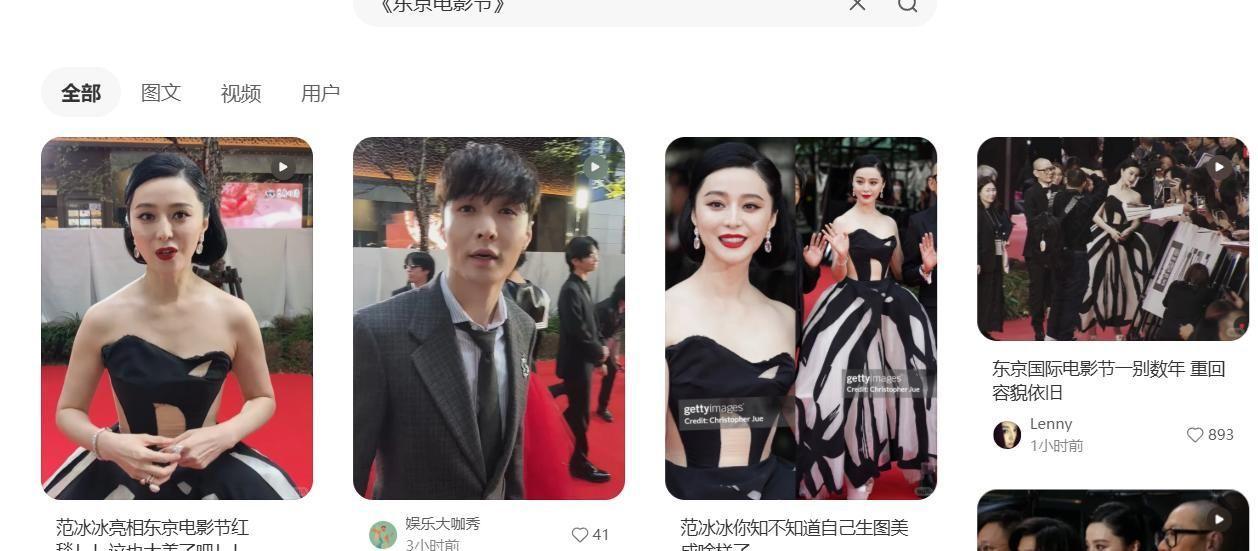Open the video card below Lenny's post
The image size is (1258, 551).
point(1113,522)
